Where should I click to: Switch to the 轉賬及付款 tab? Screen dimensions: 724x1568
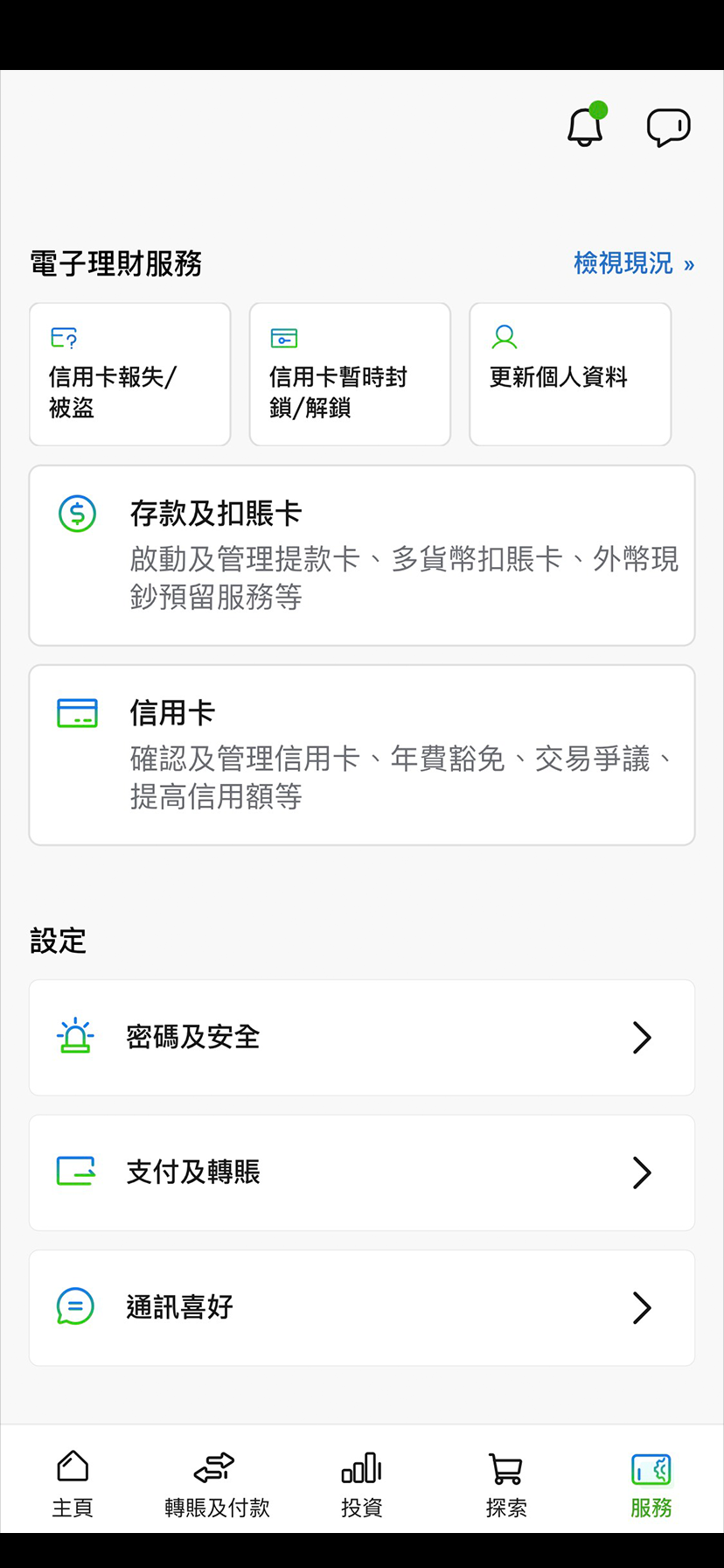point(216,1483)
